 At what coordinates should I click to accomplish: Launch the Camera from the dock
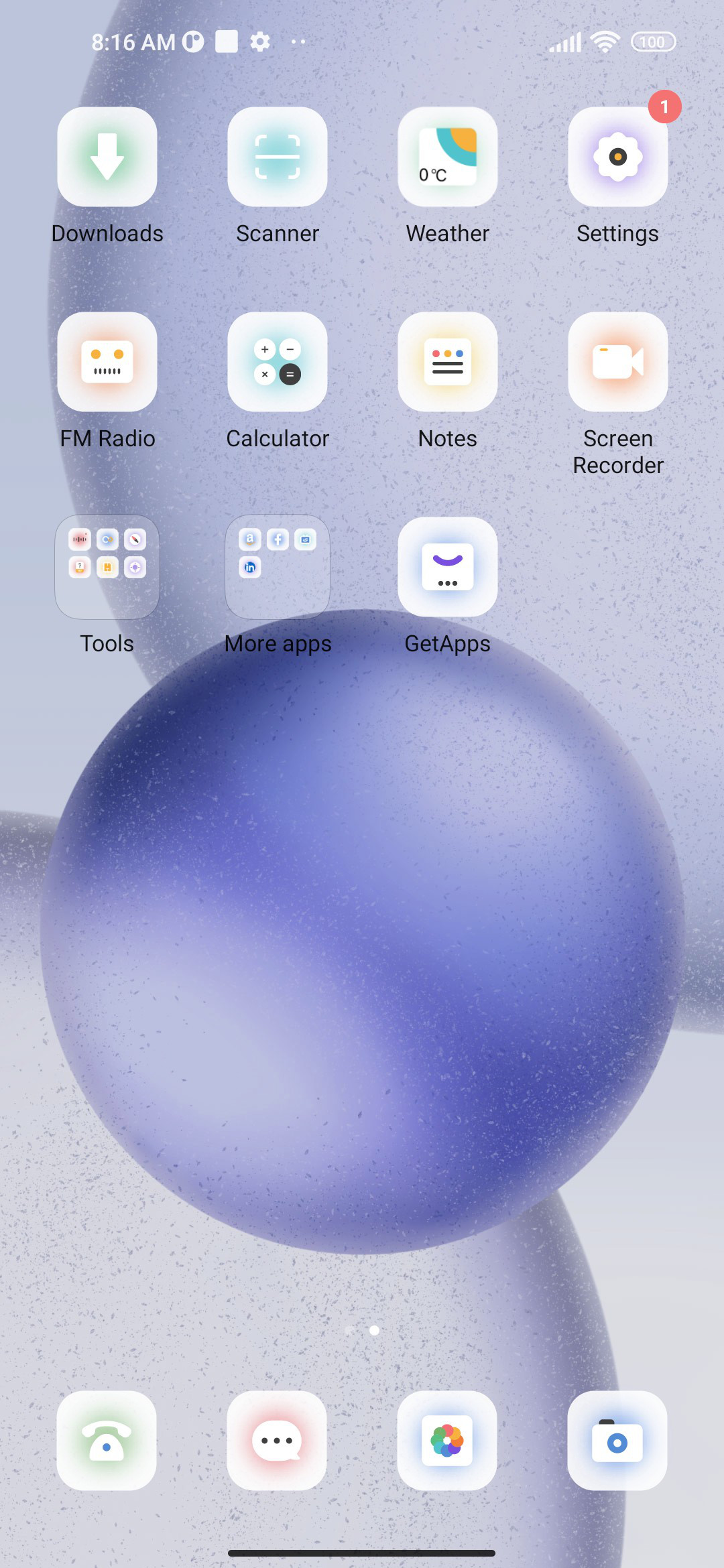(617, 1441)
